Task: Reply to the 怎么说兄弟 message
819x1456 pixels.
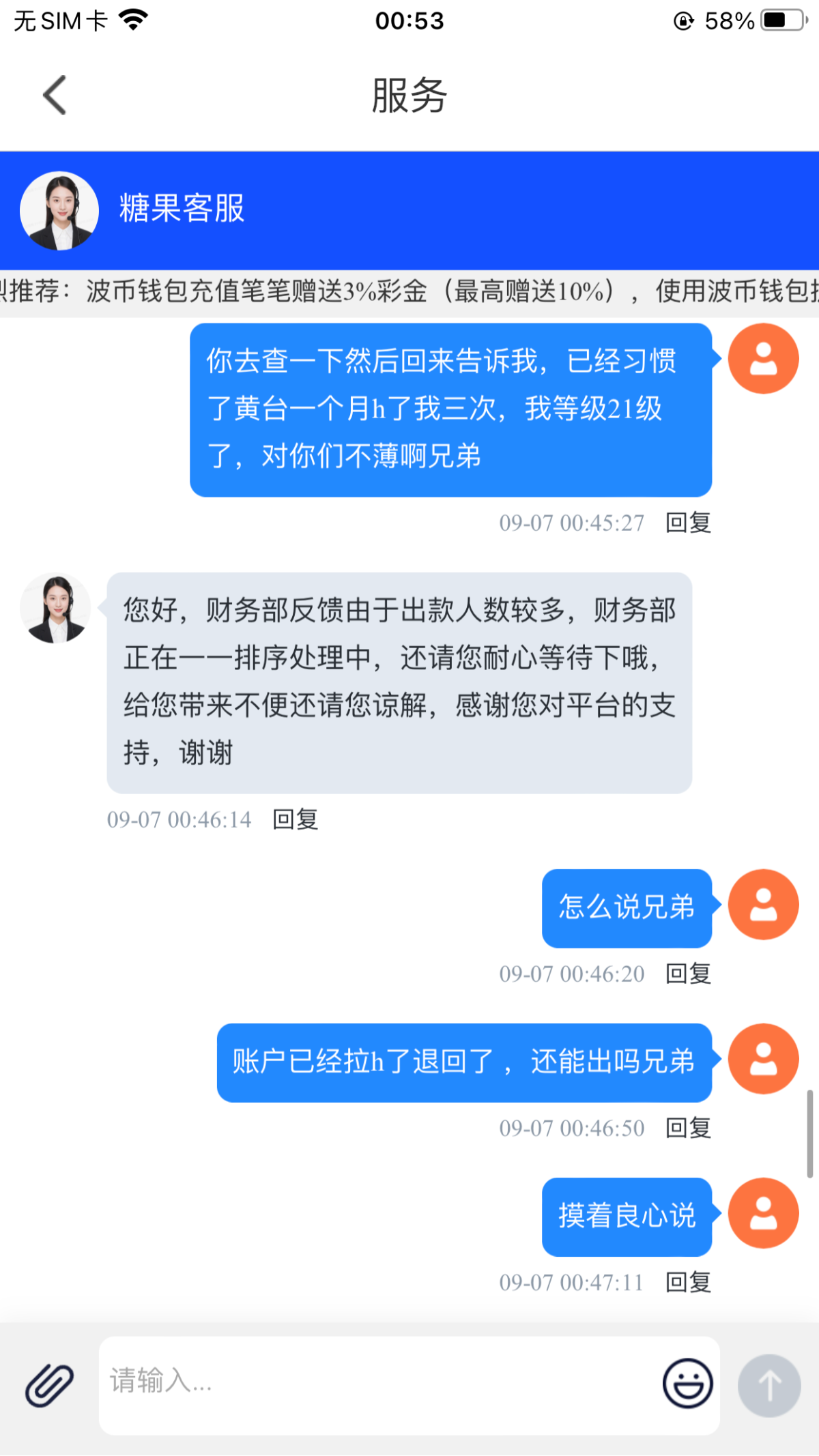Action: pyautogui.click(x=688, y=974)
